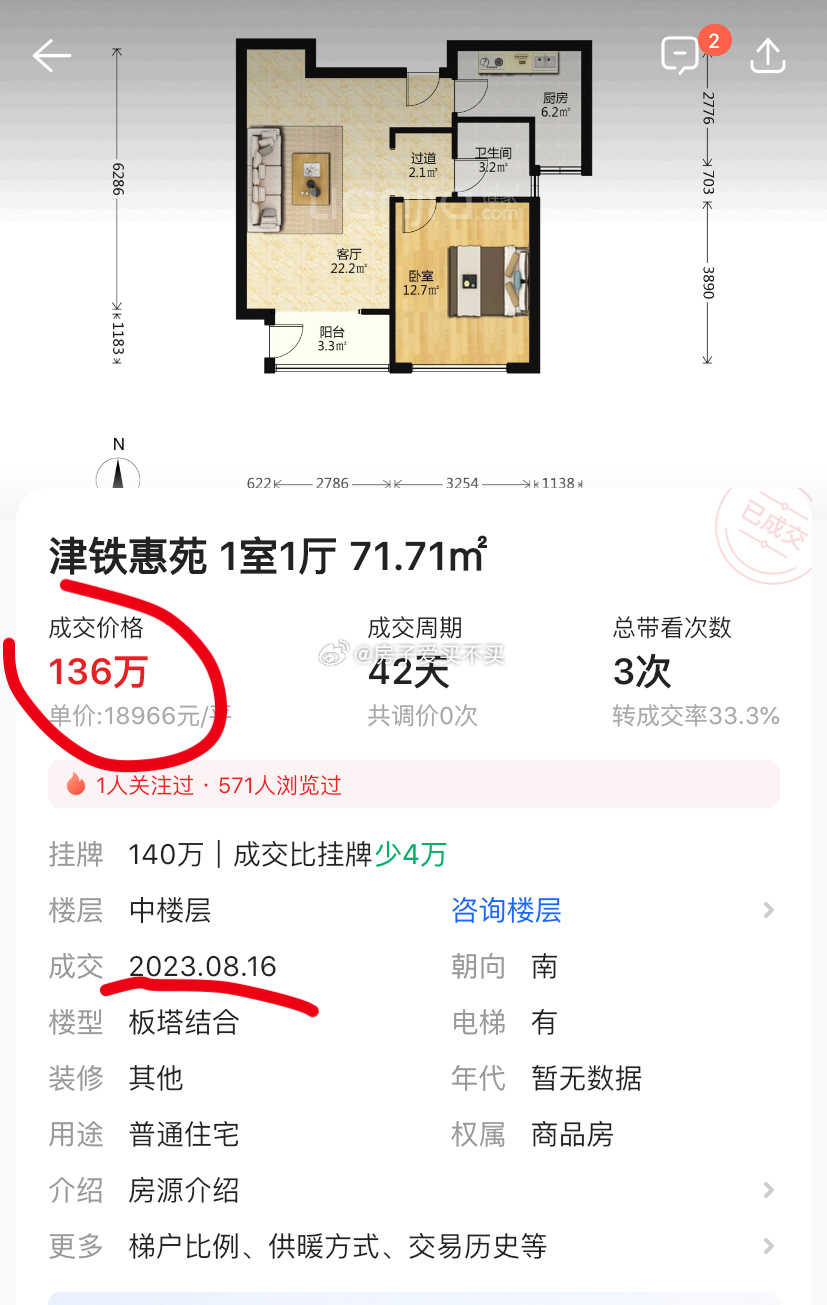Tap the back arrow to return
The width and height of the screenshot is (827, 1305).
tap(53, 56)
